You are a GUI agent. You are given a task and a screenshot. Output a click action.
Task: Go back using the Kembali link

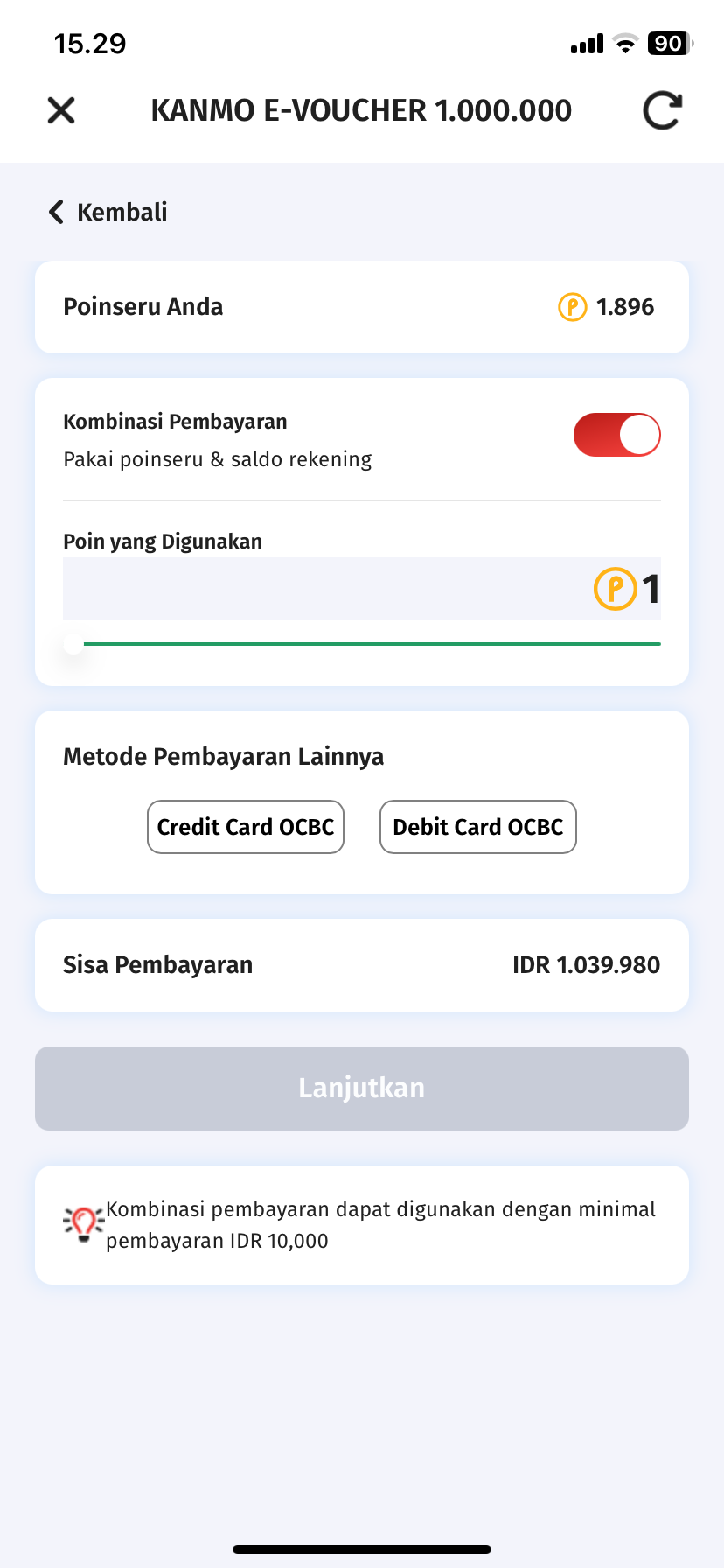click(122, 212)
